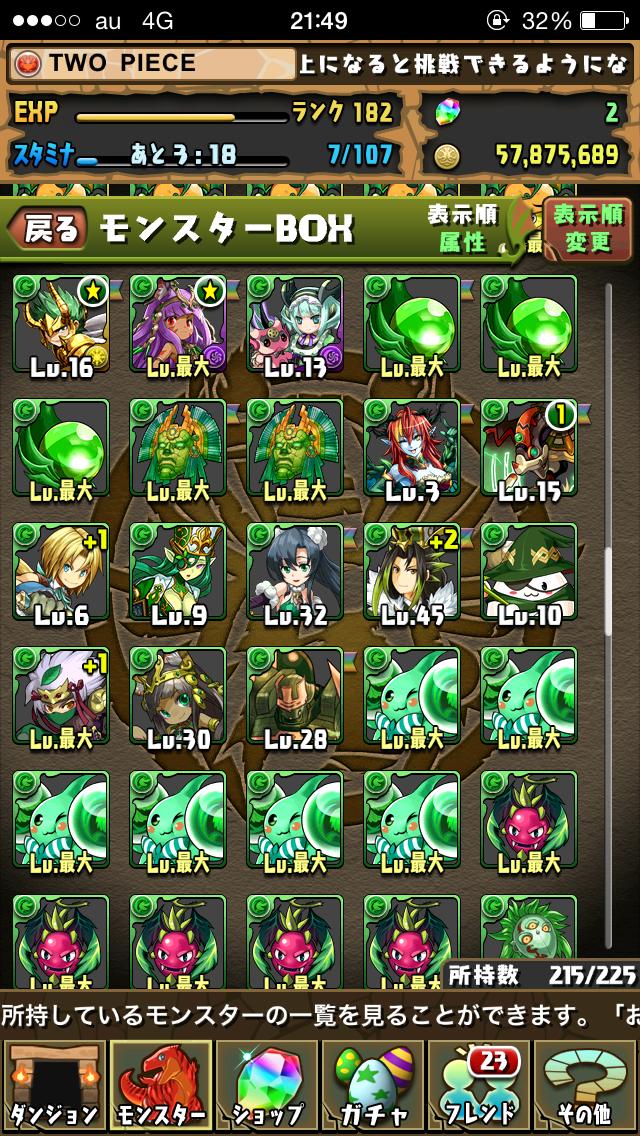Open the Lv.3 red-haired monster
The height and width of the screenshot is (1136, 640).
(412, 452)
